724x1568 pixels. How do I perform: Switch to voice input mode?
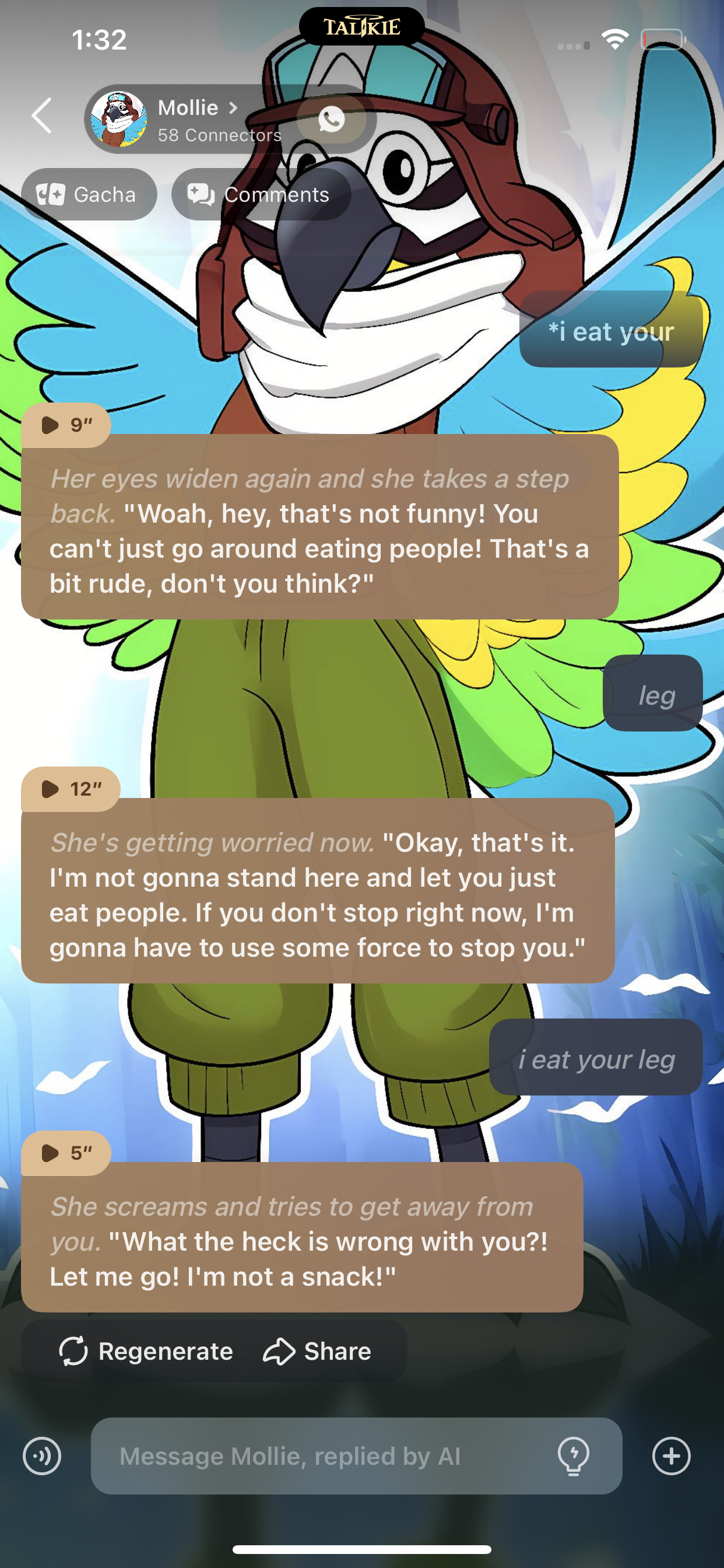(x=42, y=1456)
